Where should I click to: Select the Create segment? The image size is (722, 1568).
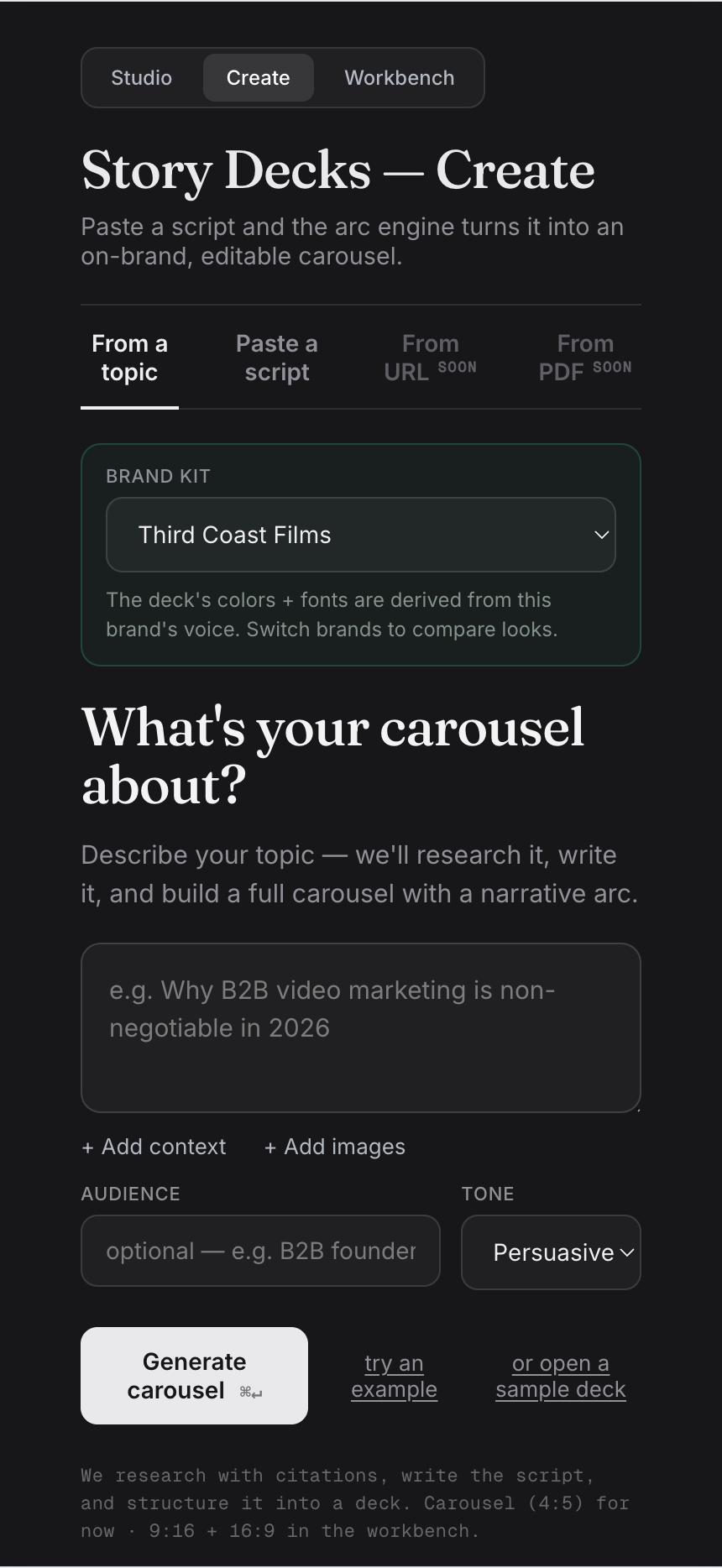(258, 78)
